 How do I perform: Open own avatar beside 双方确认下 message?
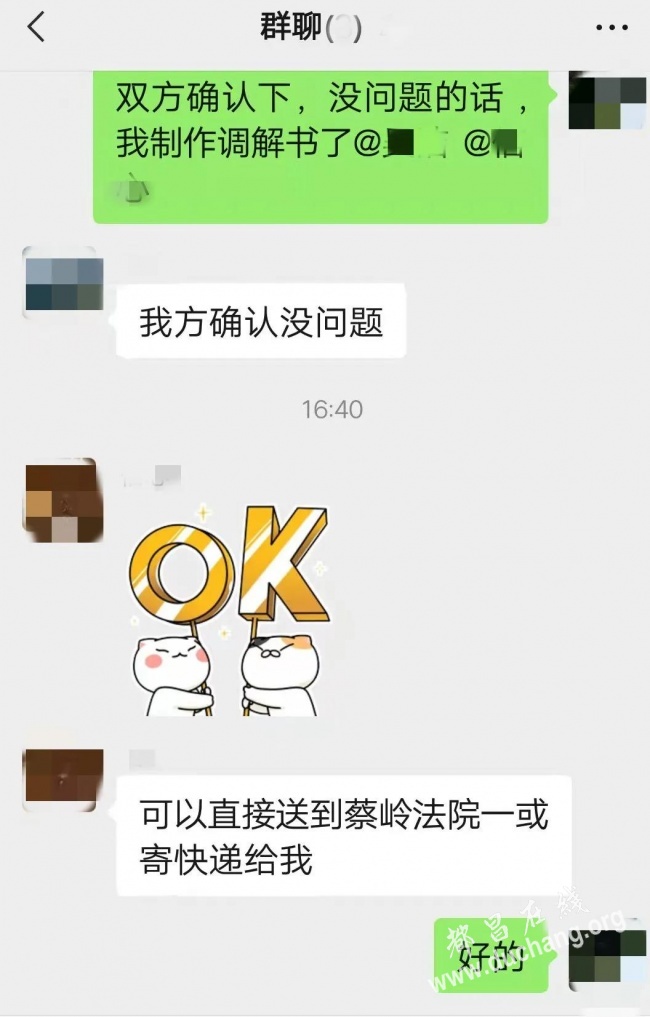click(606, 101)
